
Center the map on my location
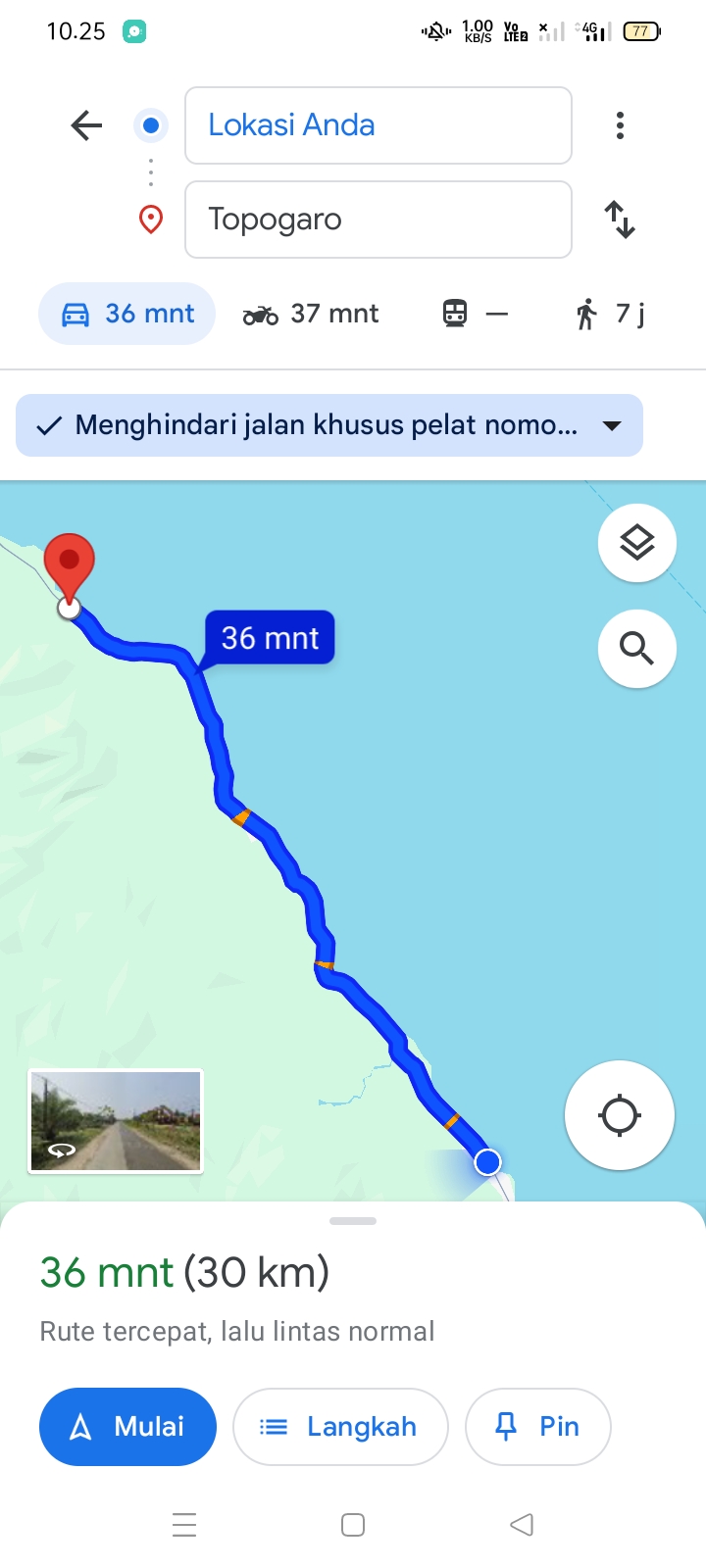[x=620, y=1115]
